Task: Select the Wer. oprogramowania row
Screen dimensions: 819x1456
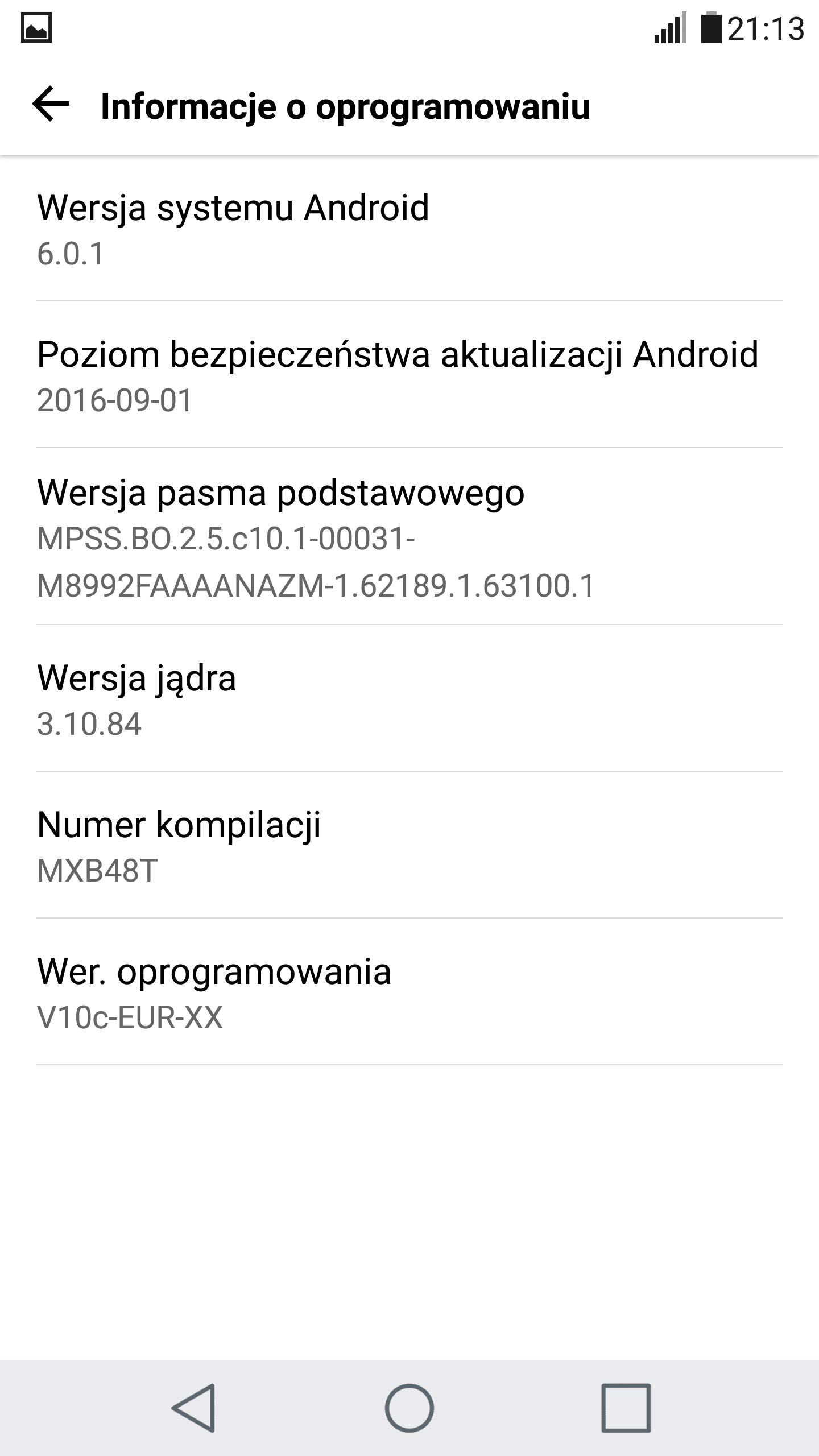Action: pos(409,991)
